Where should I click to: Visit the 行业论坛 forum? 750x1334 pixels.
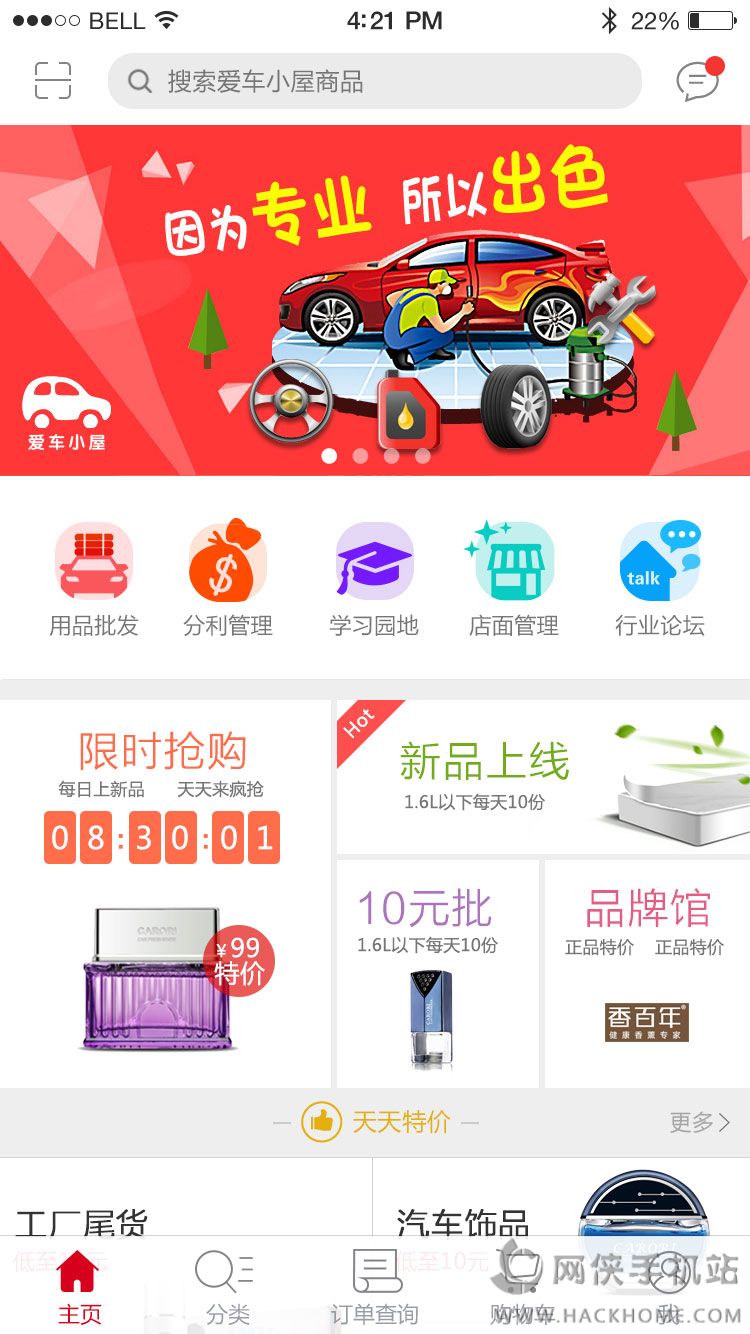[x=660, y=580]
